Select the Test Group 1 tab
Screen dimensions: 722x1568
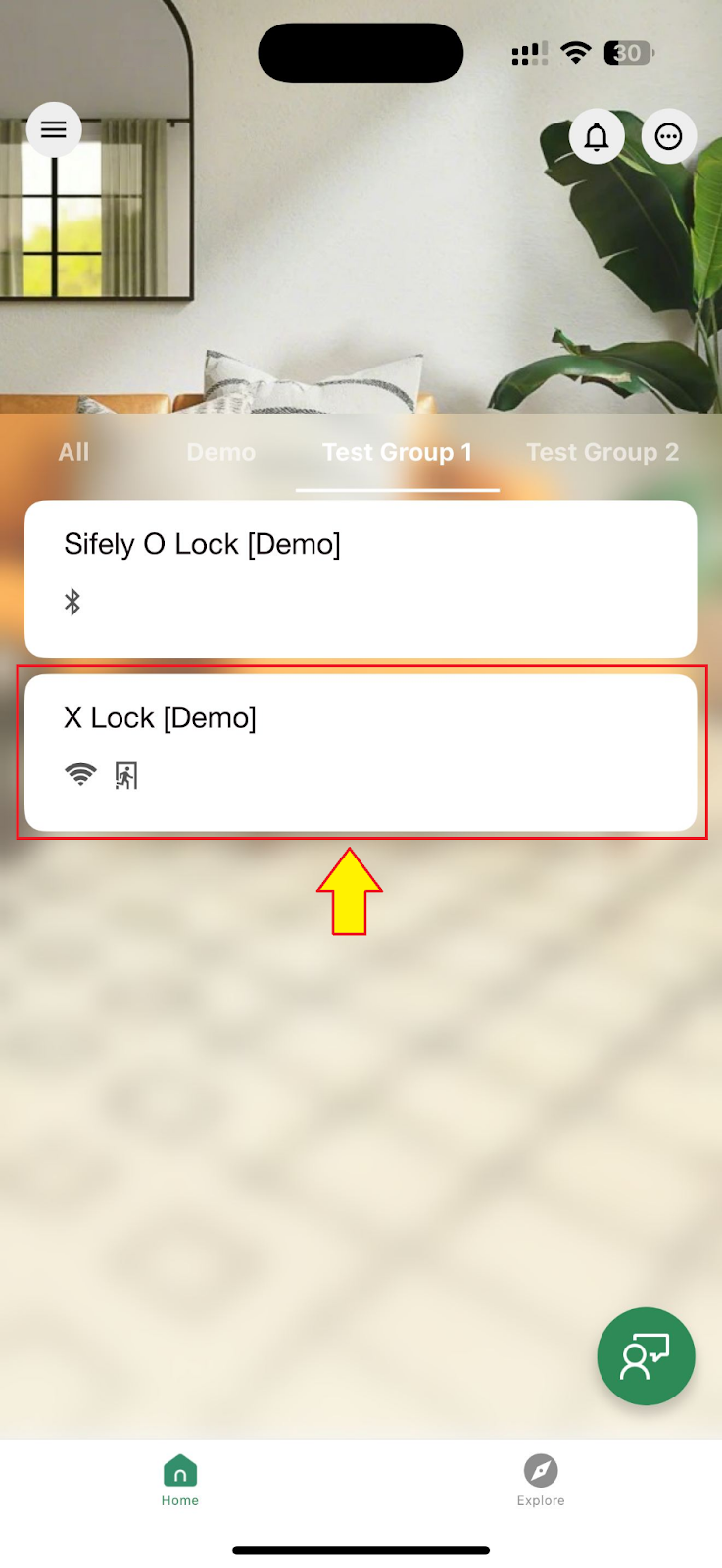(x=398, y=452)
